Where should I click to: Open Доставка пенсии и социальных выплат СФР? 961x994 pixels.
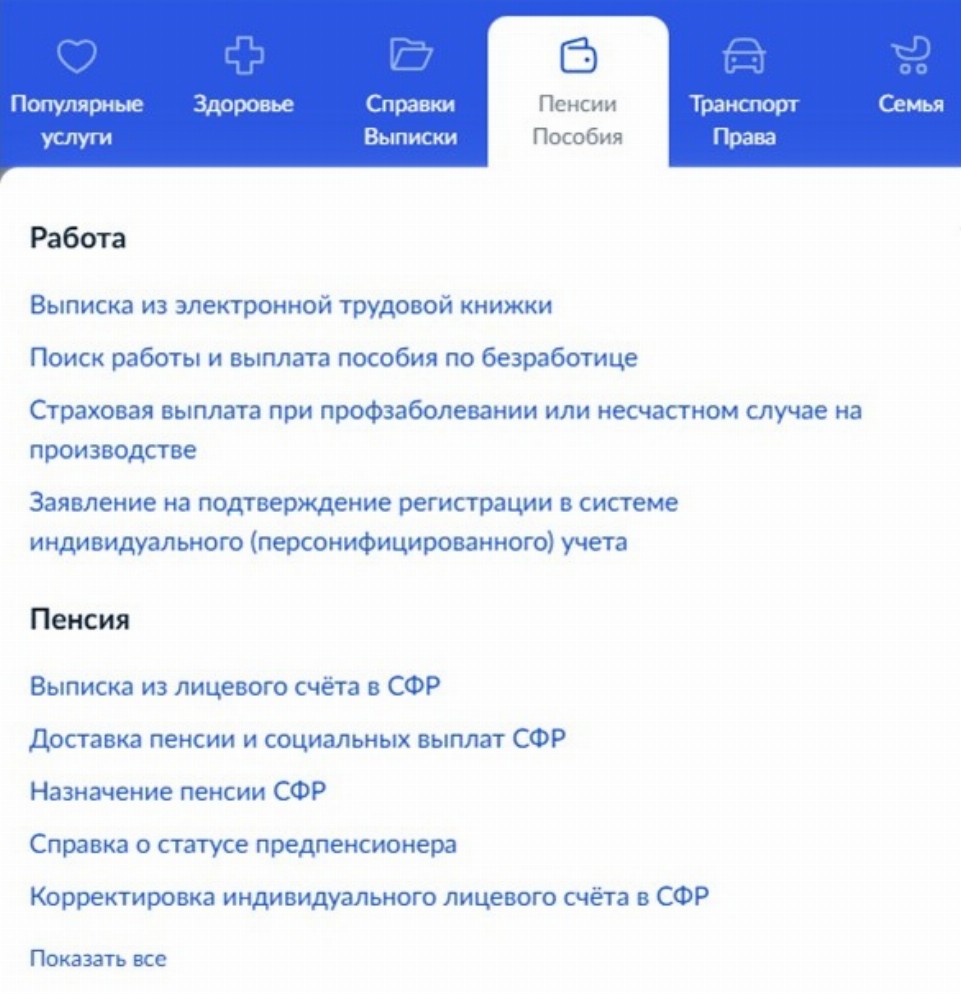pyautogui.click(x=298, y=740)
